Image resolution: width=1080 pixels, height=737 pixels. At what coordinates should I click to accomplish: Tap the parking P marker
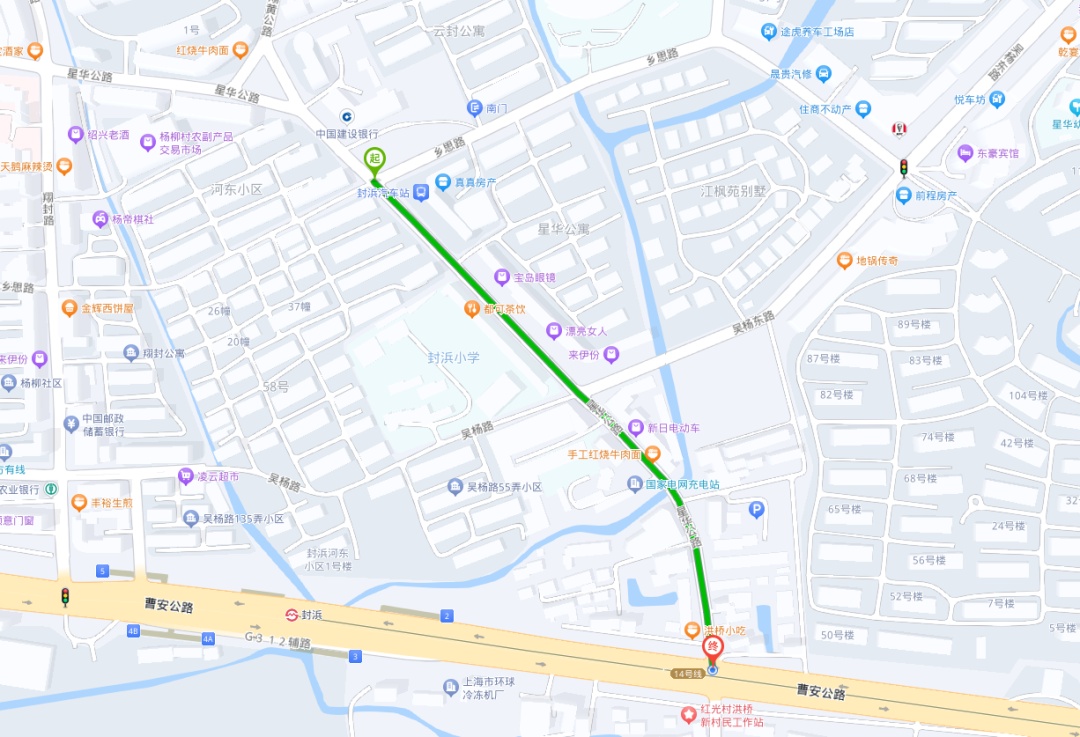(756, 510)
